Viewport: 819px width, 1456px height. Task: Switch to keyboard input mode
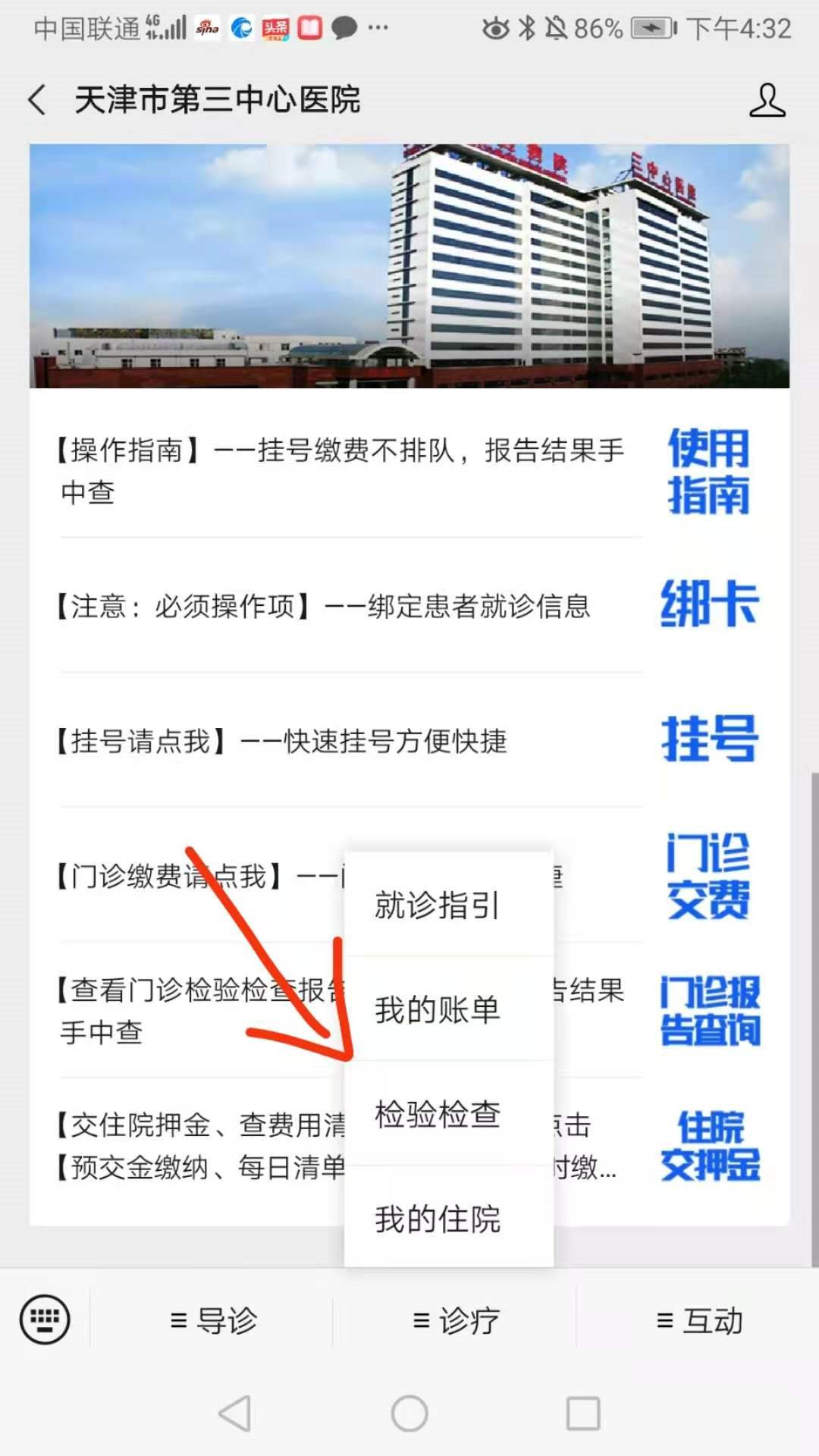click(45, 1319)
